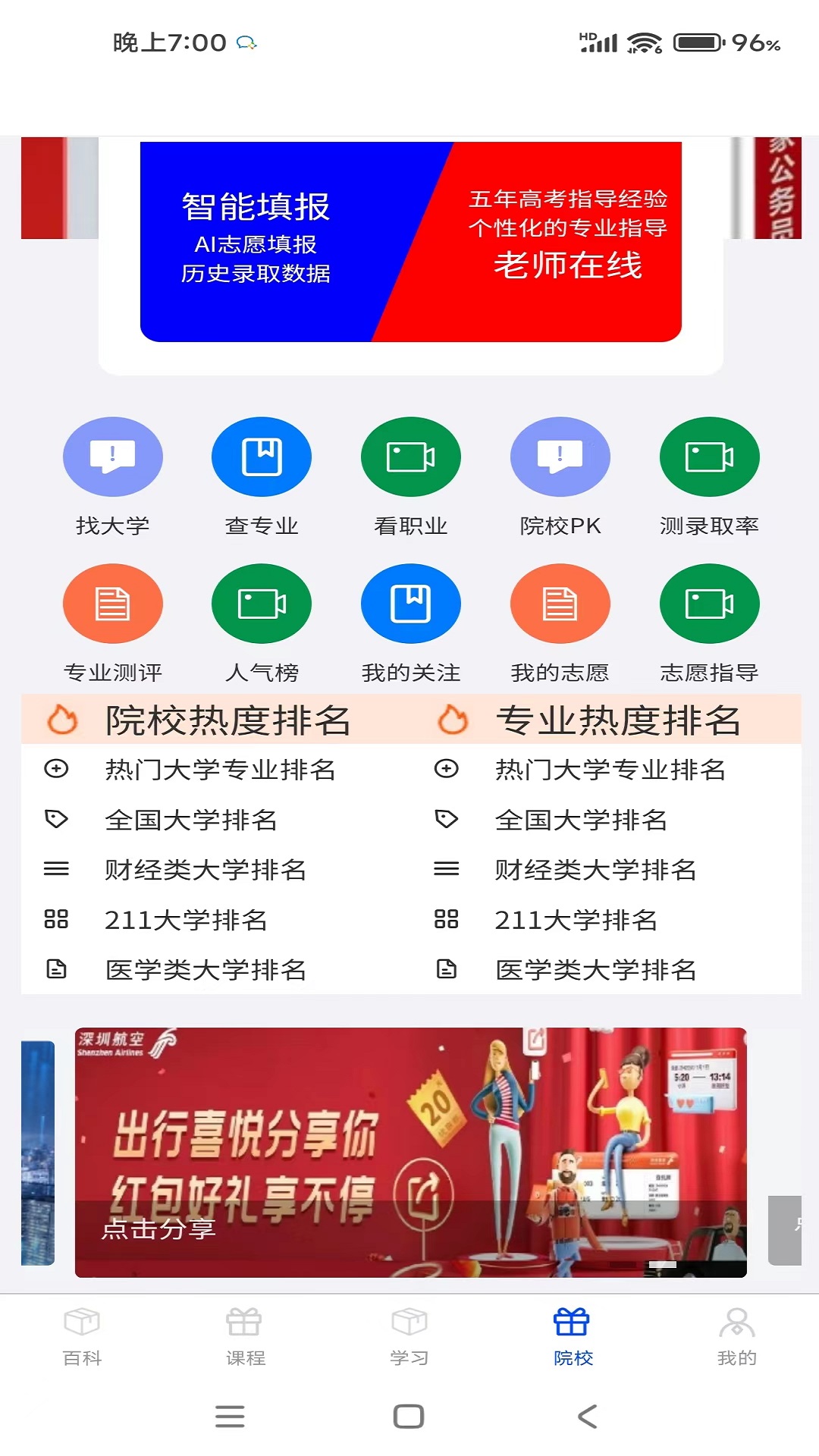Open 211大学排名 under 专业热度排名
Image resolution: width=819 pixels, height=1456 pixels.
point(576,920)
